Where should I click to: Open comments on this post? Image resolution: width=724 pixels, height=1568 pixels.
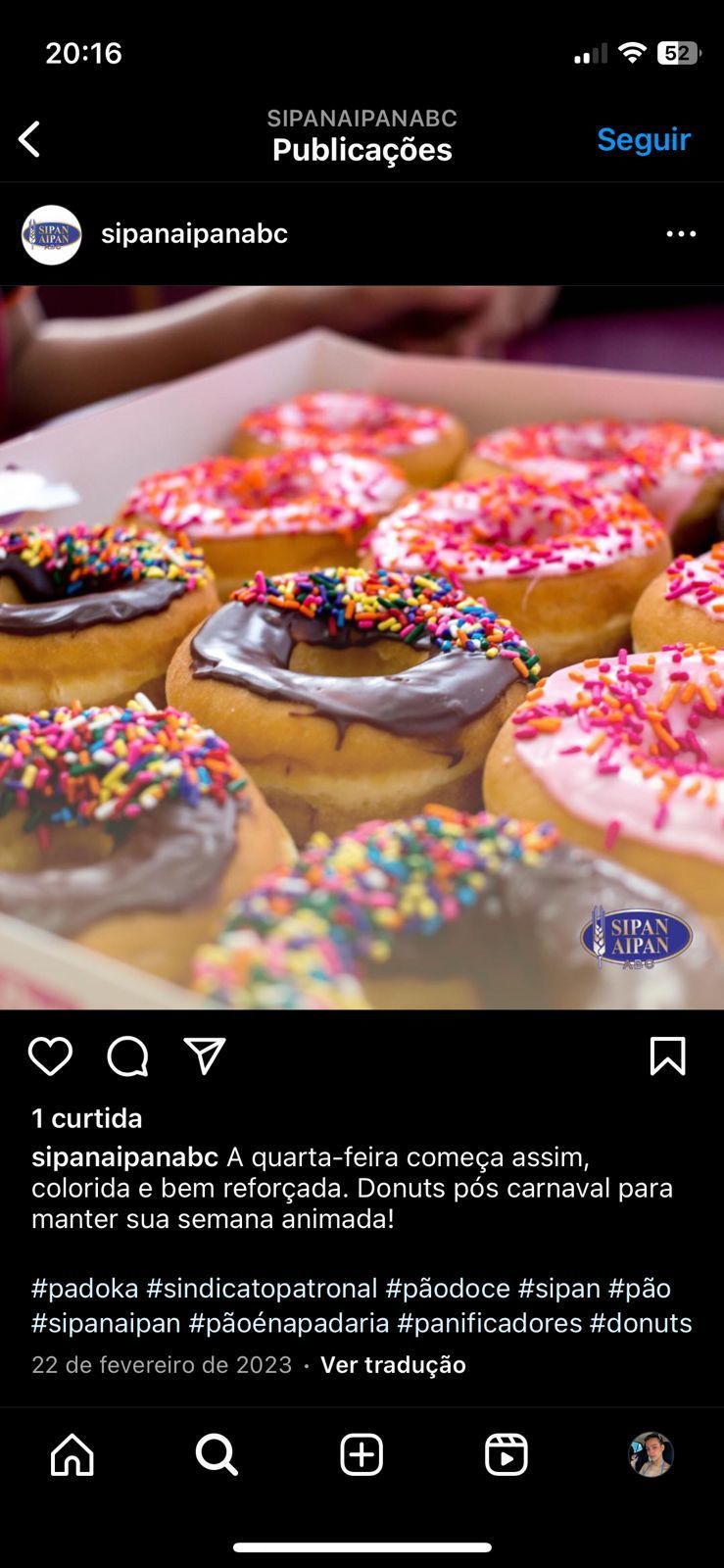(x=127, y=1056)
